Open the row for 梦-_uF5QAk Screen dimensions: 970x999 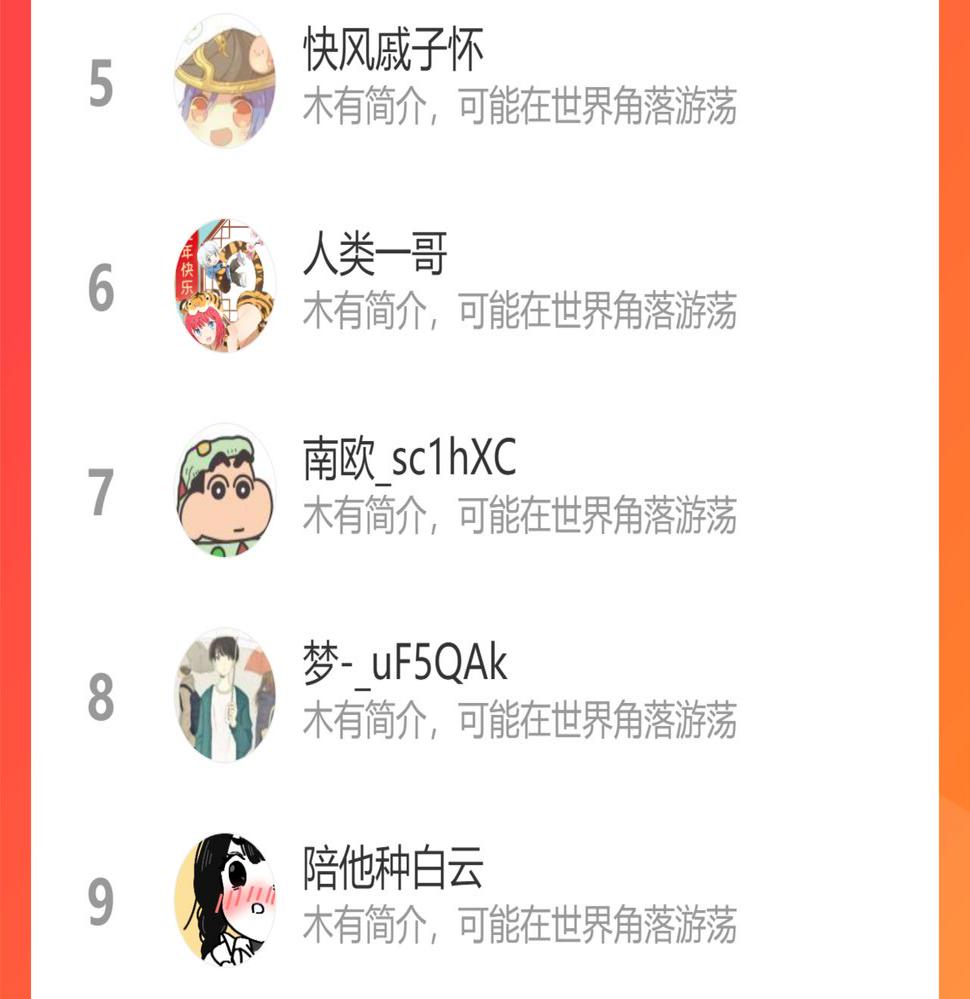coord(405,665)
